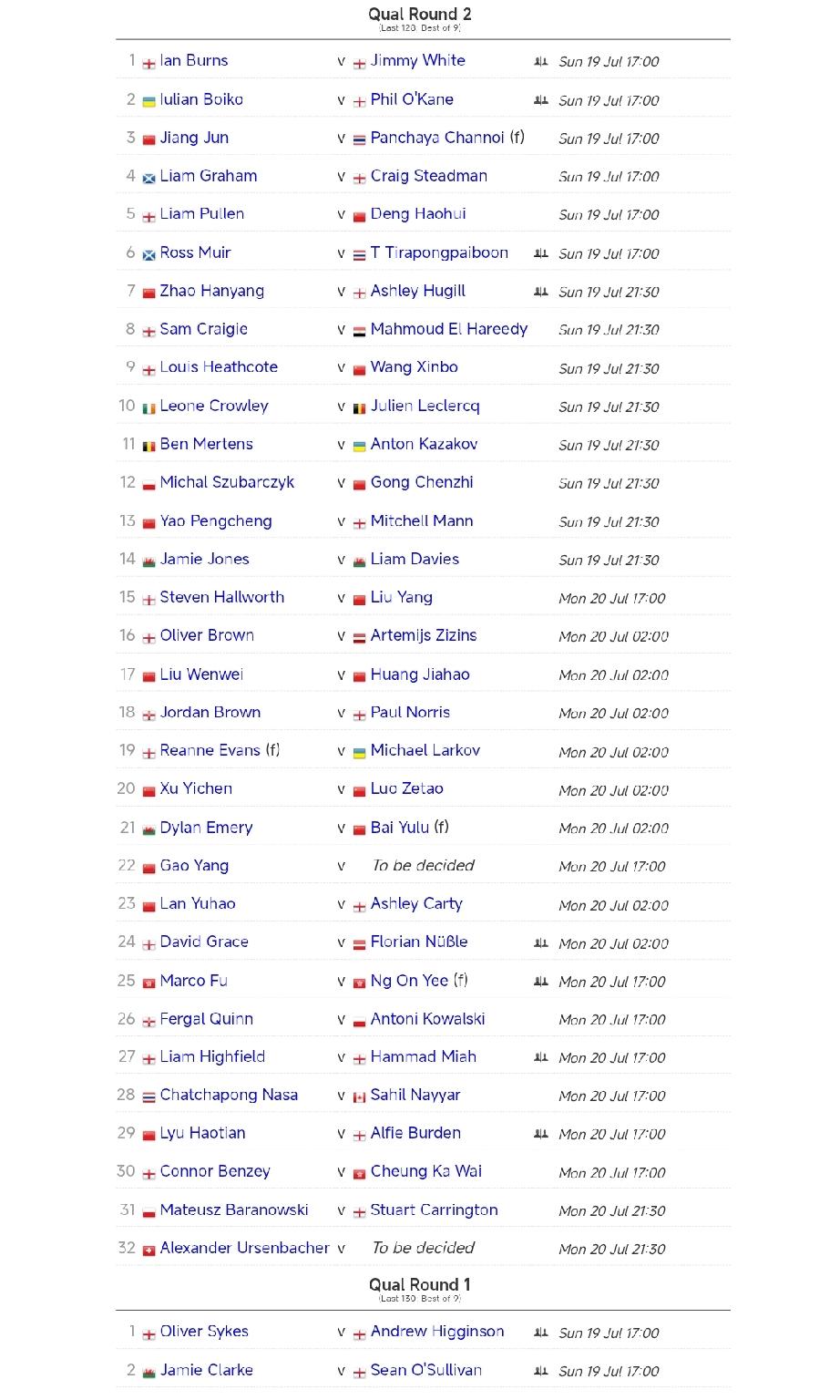
Task: Select Bai Yulu's profile link
Action: pyautogui.click(x=399, y=827)
